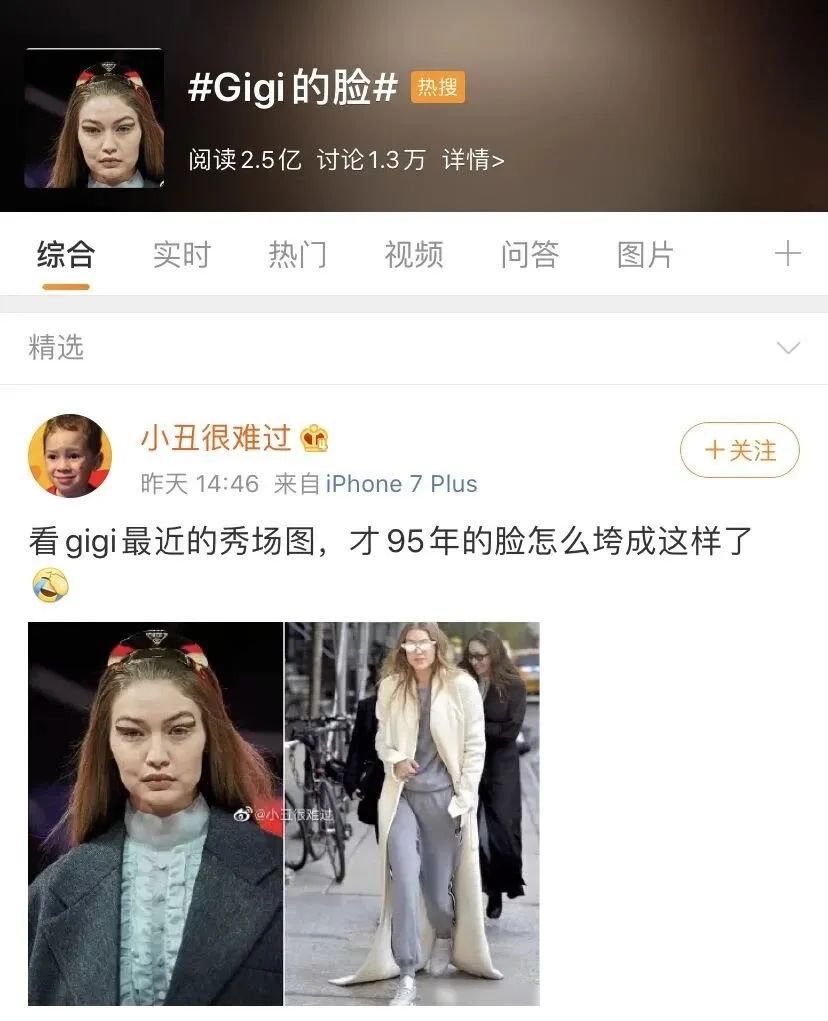Open the username 小丑很难过
This screenshot has width=828, height=1021.
point(215,438)
